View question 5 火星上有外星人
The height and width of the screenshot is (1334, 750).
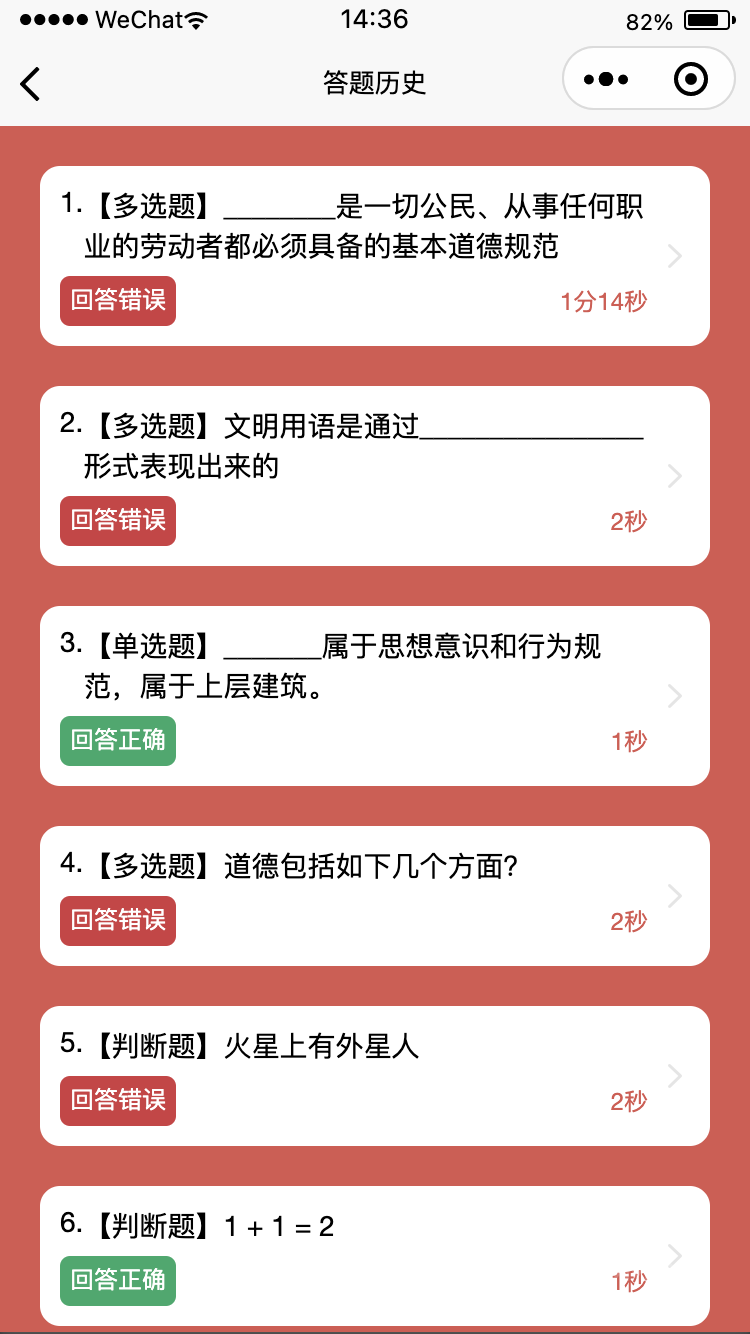pos(375,1076)
